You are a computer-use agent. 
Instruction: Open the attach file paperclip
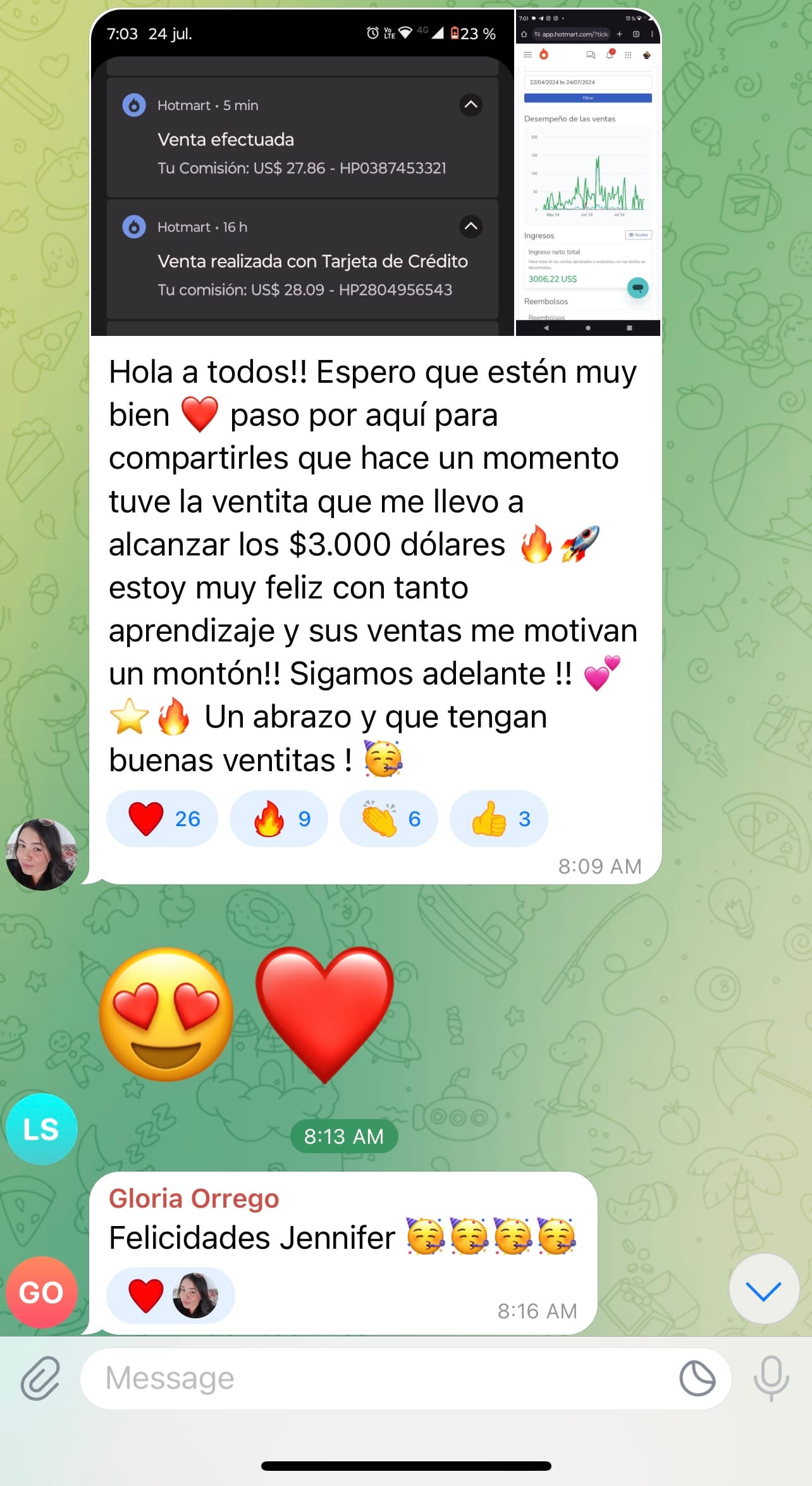[x=40, y=1378]
